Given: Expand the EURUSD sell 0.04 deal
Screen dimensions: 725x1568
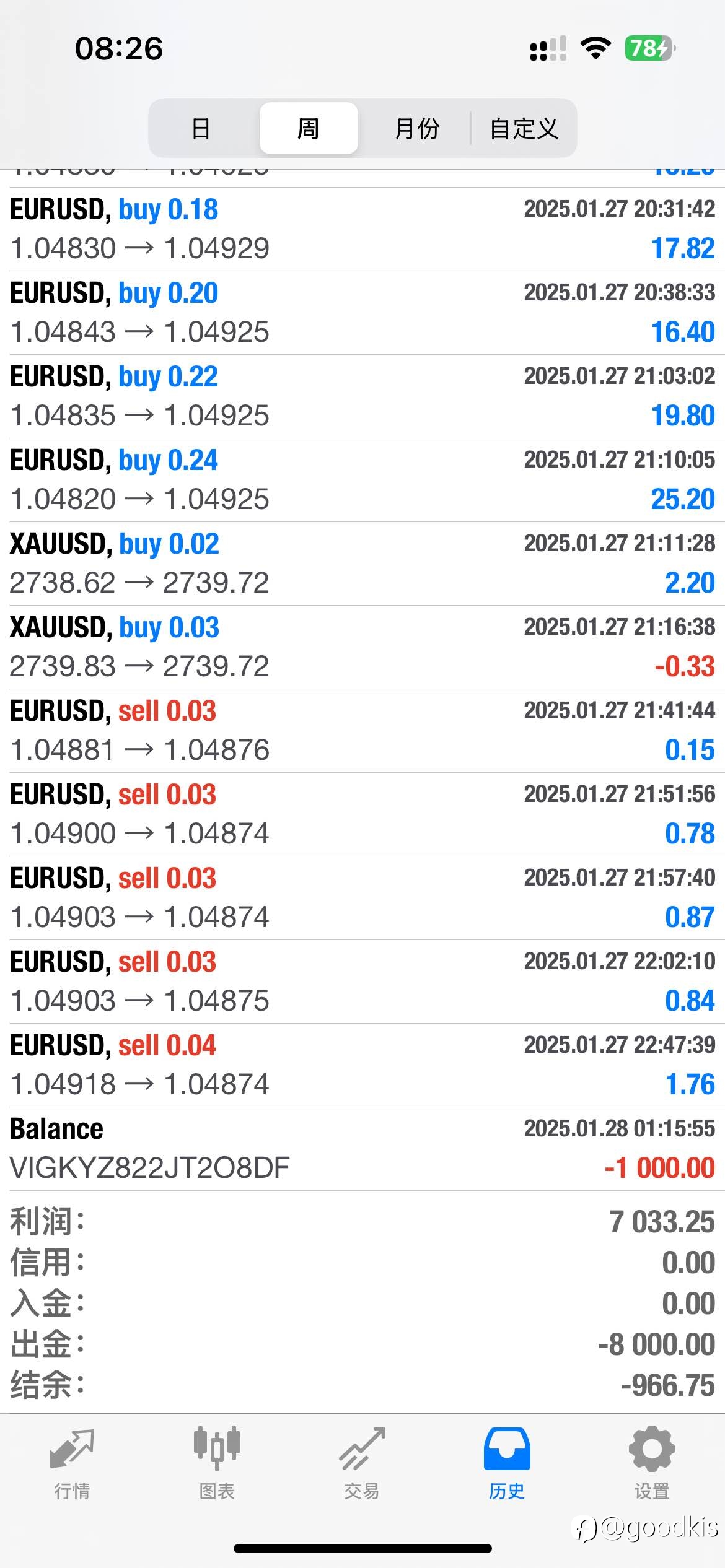Looking at the screenshot, I should click(x=362, y=1065).
